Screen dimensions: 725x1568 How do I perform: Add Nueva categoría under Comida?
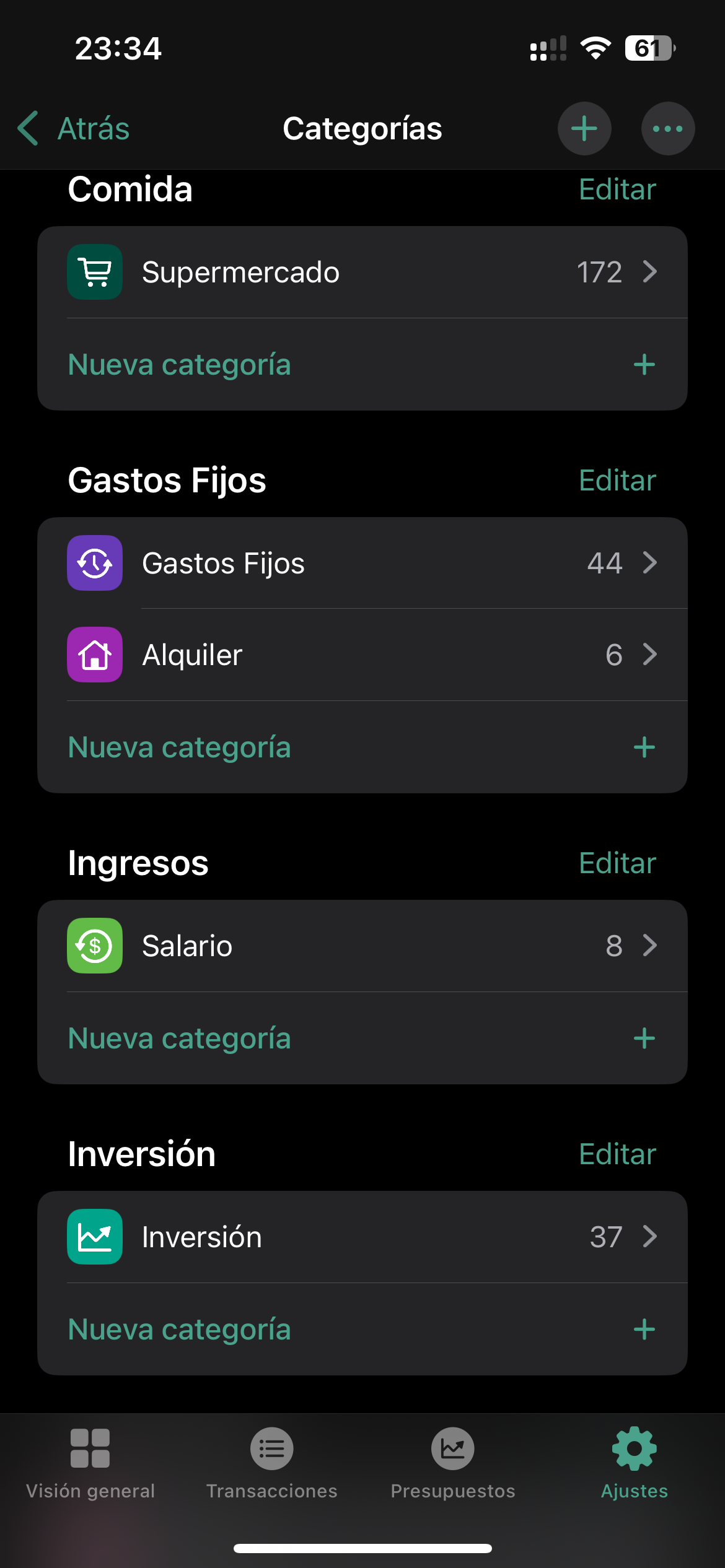[362, 365]
